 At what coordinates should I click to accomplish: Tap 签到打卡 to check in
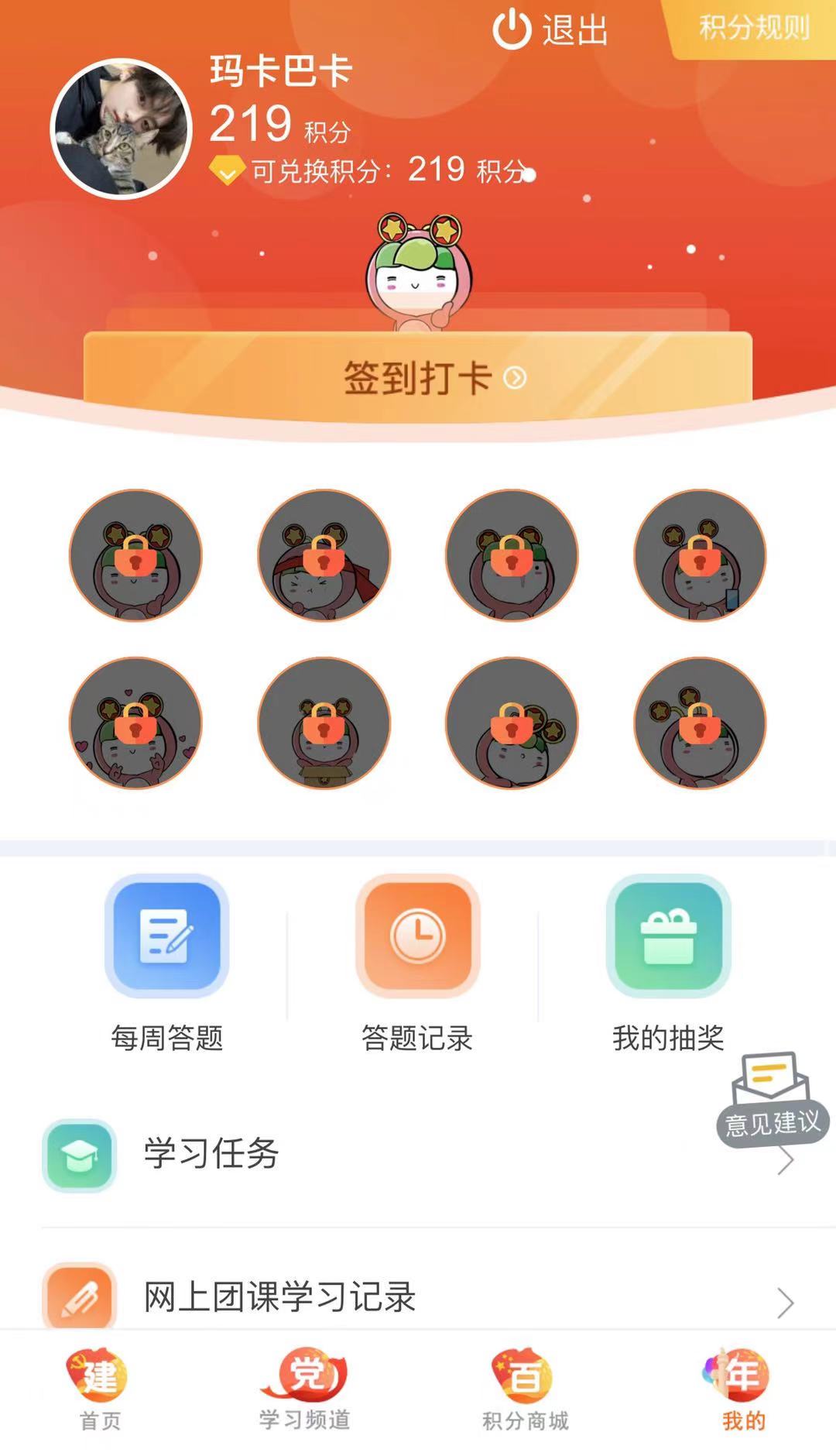tap(418, 378)
